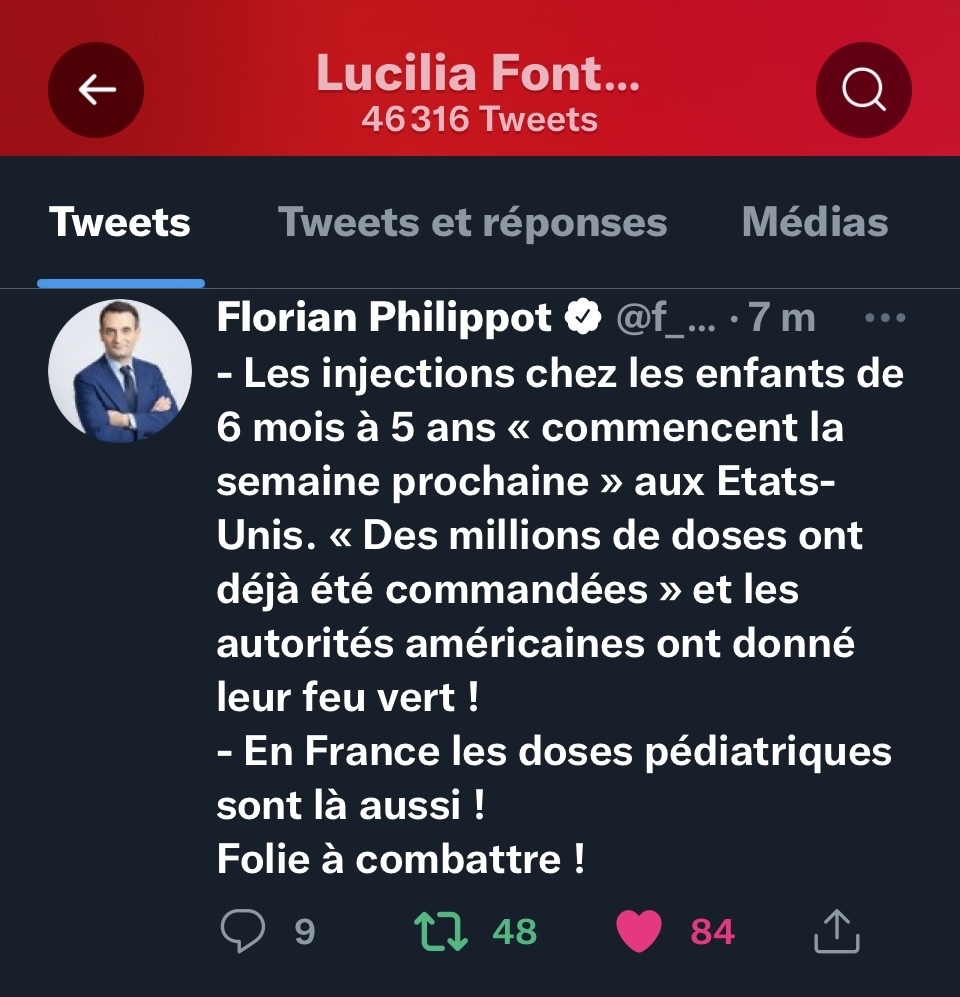
Task: Open Florian Philippot's profile picture
Action: [120, 371]
